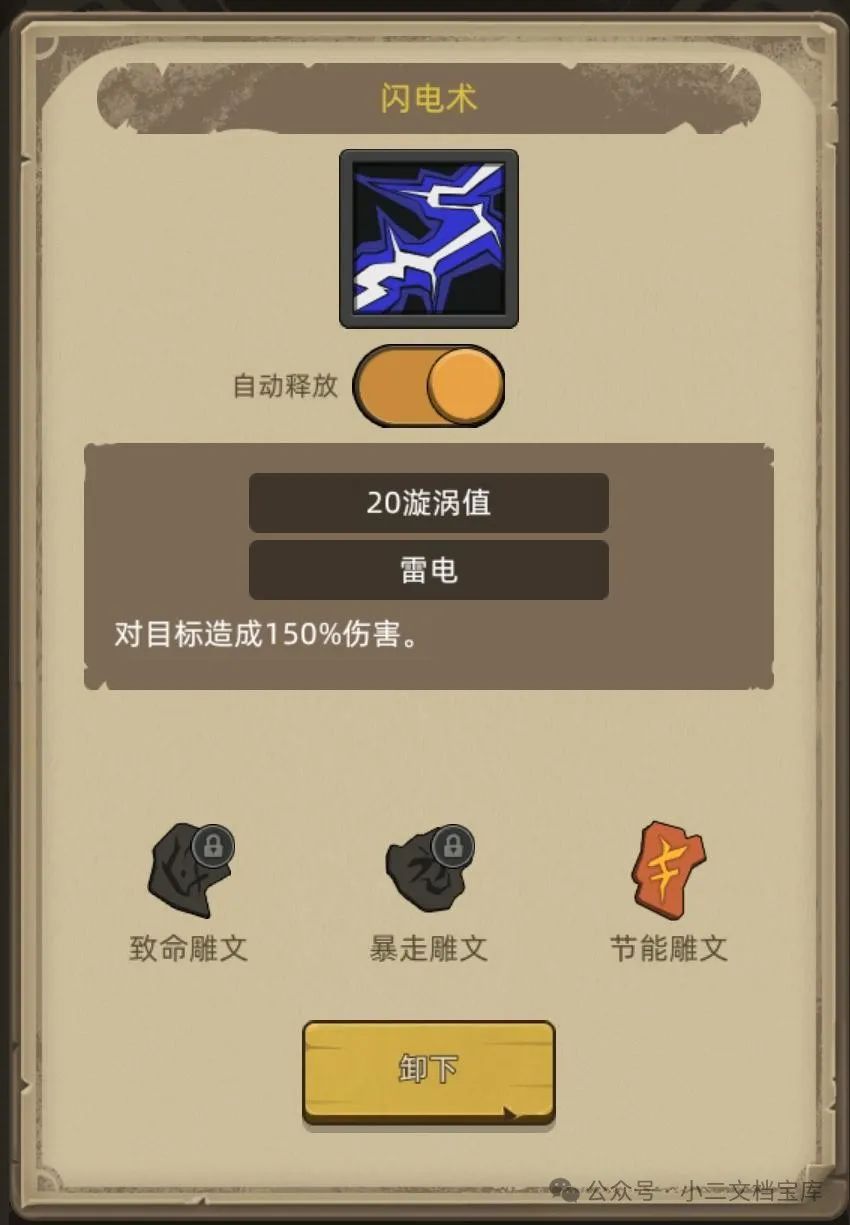Toggle the 自动释放 auto-cast switch
The image size is (850, 1225).
click(429, 386)
